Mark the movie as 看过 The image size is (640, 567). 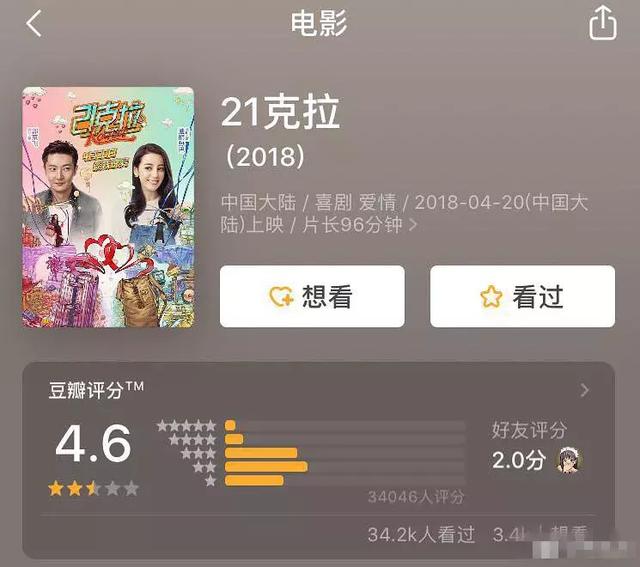point(522,296)
